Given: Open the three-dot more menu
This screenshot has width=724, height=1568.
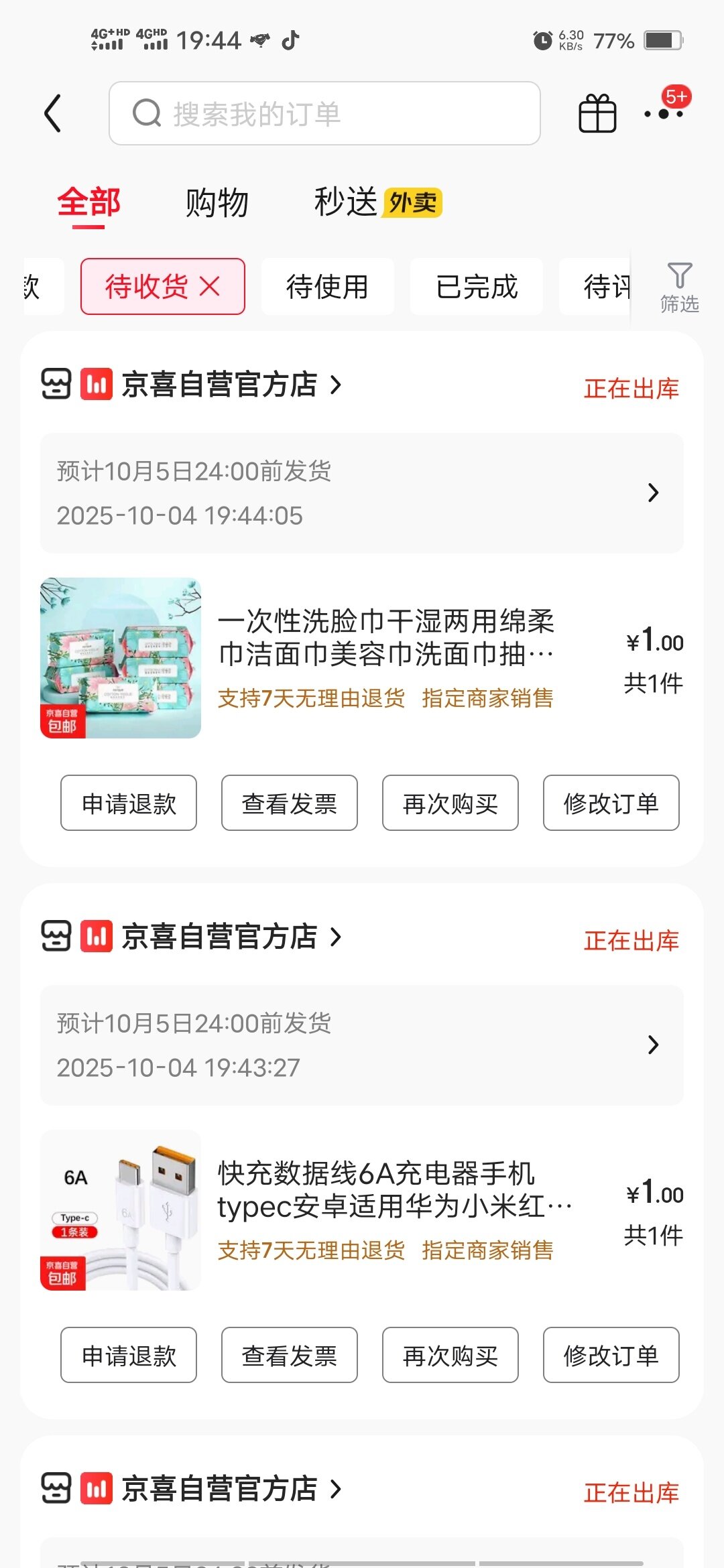Looking at the screenshot, I should coord(664,113).
